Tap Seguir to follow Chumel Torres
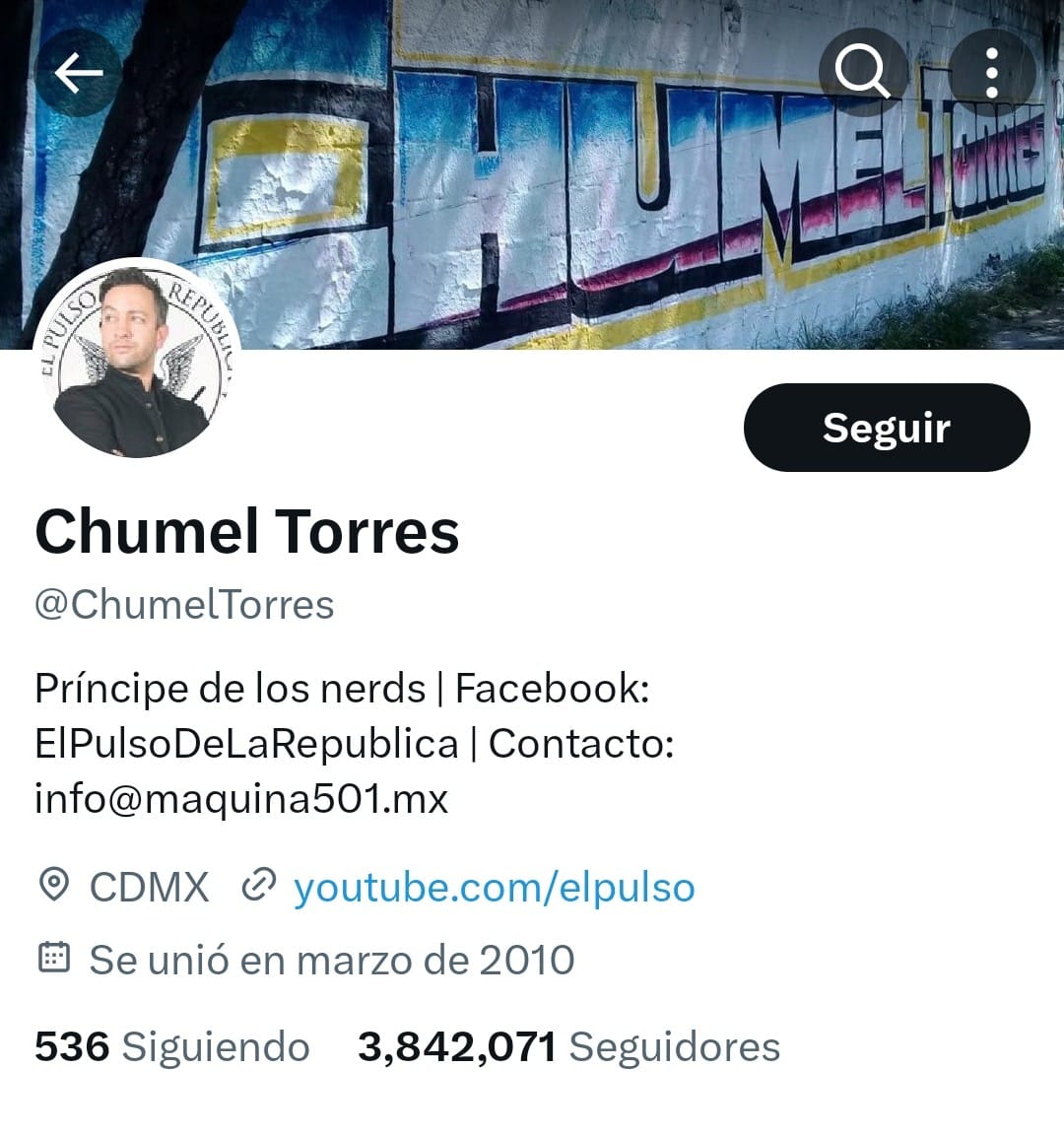The width and height of the screenshot is (1064, 1134). pyautogui.click(x=886, y=428)
